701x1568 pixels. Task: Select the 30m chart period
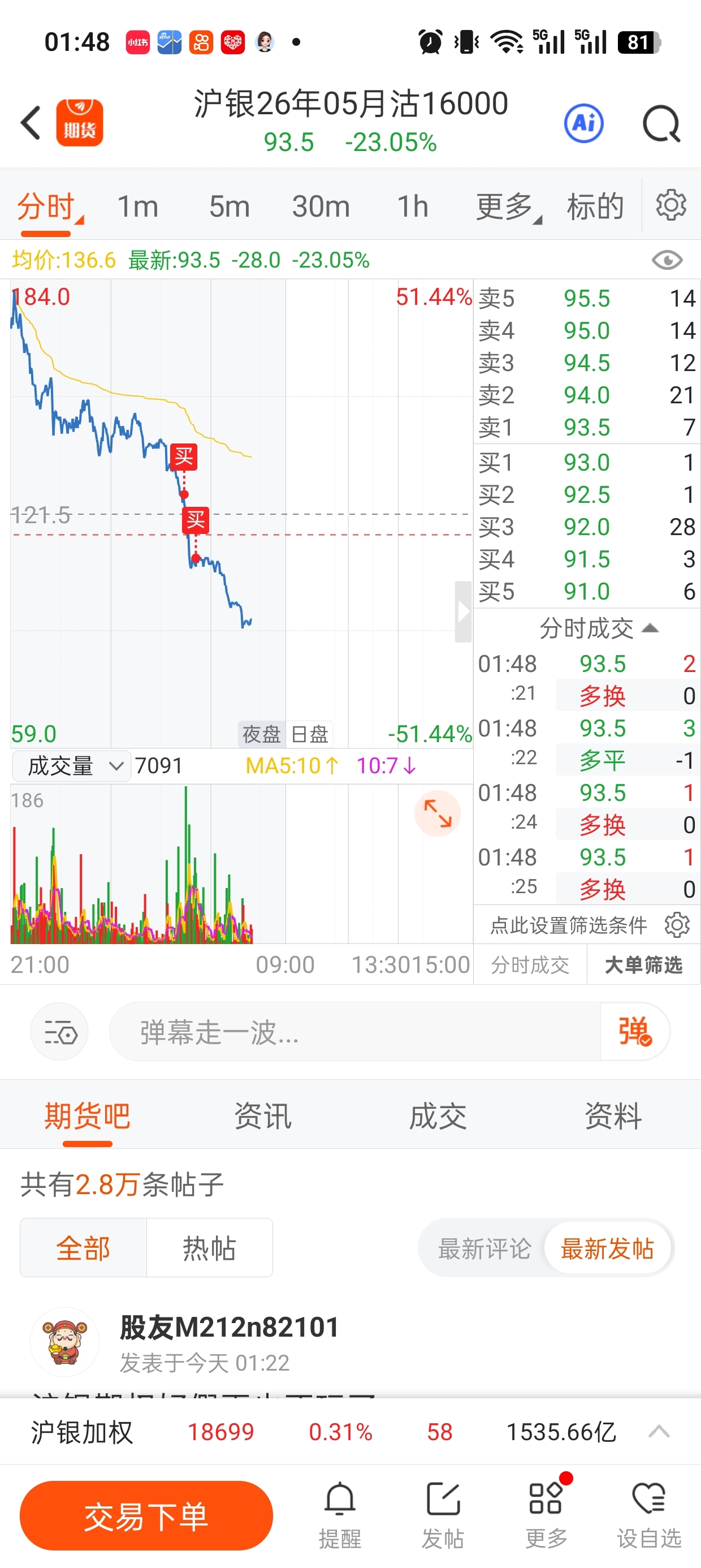click(x=321, y=206)
